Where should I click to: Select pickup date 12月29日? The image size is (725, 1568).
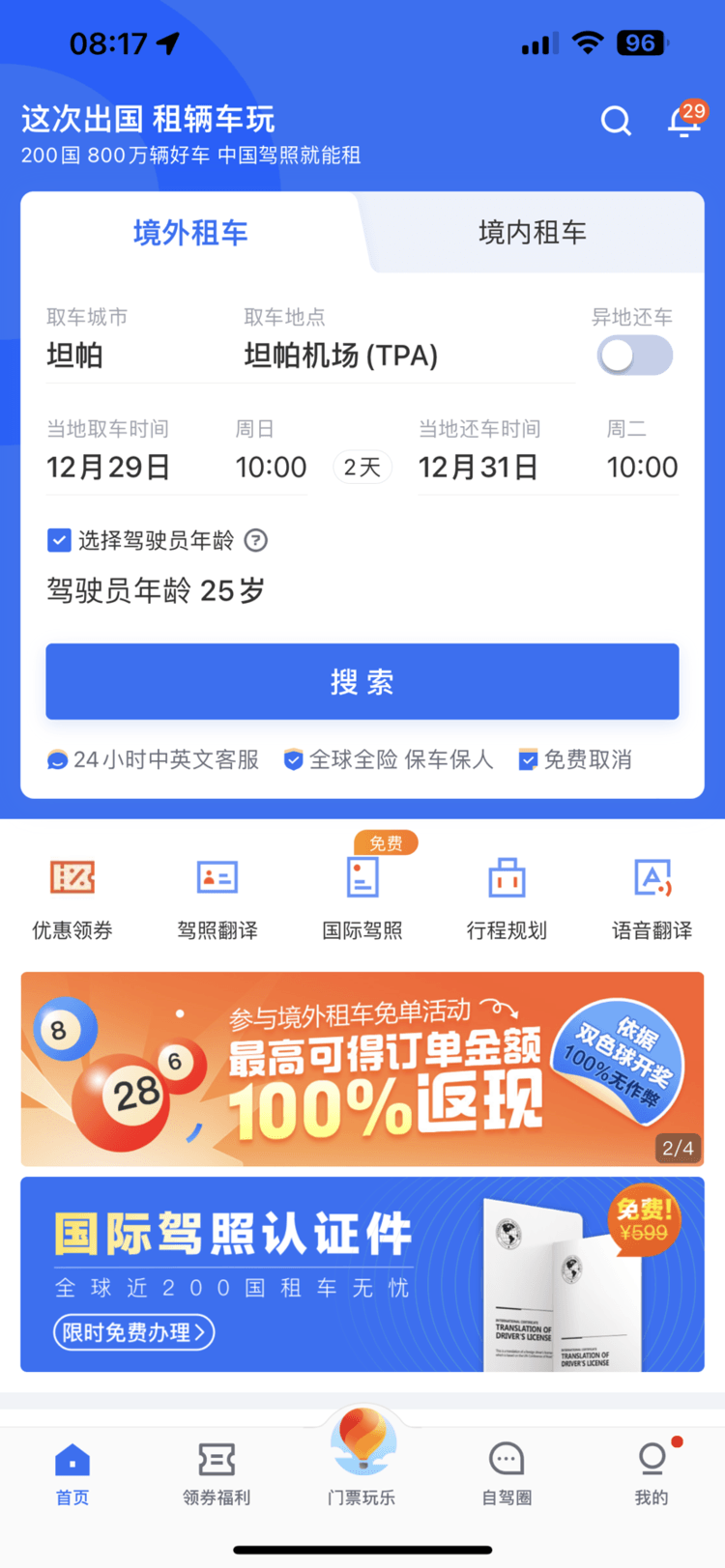tap(108, 468)
